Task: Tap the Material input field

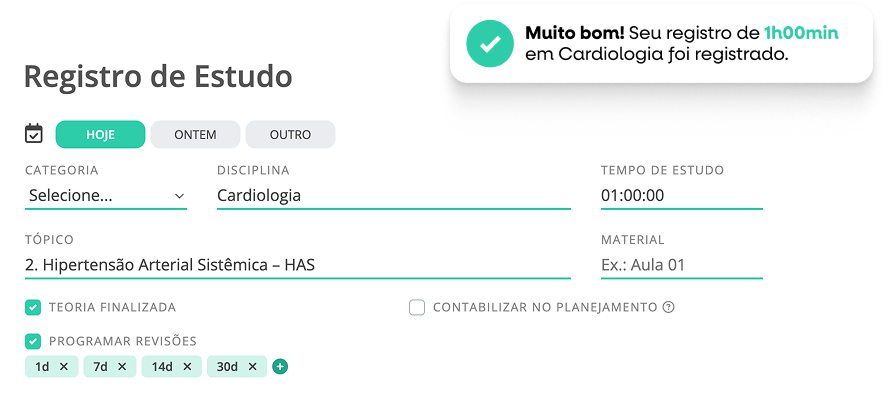Action: tap(682, 265)
